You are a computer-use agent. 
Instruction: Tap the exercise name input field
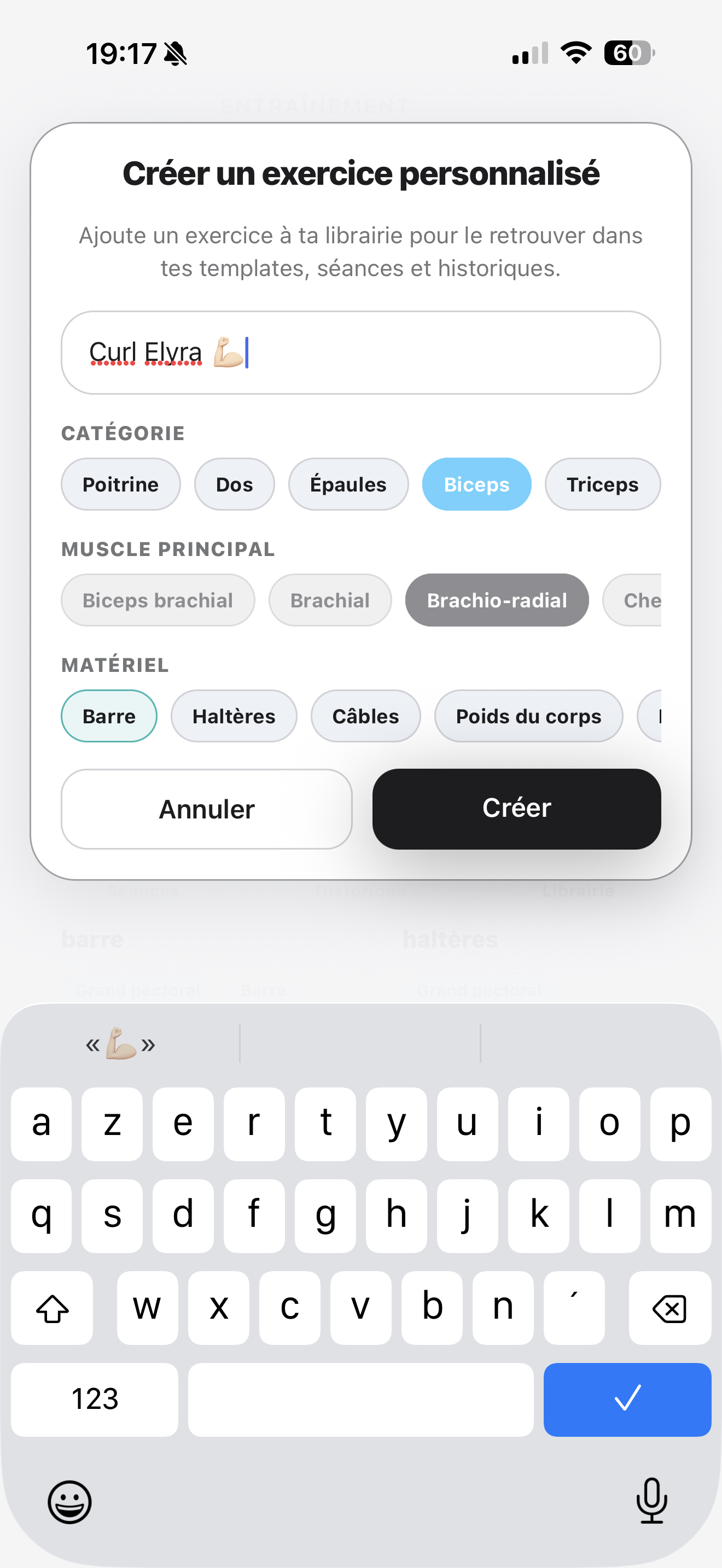click(360, 353)
